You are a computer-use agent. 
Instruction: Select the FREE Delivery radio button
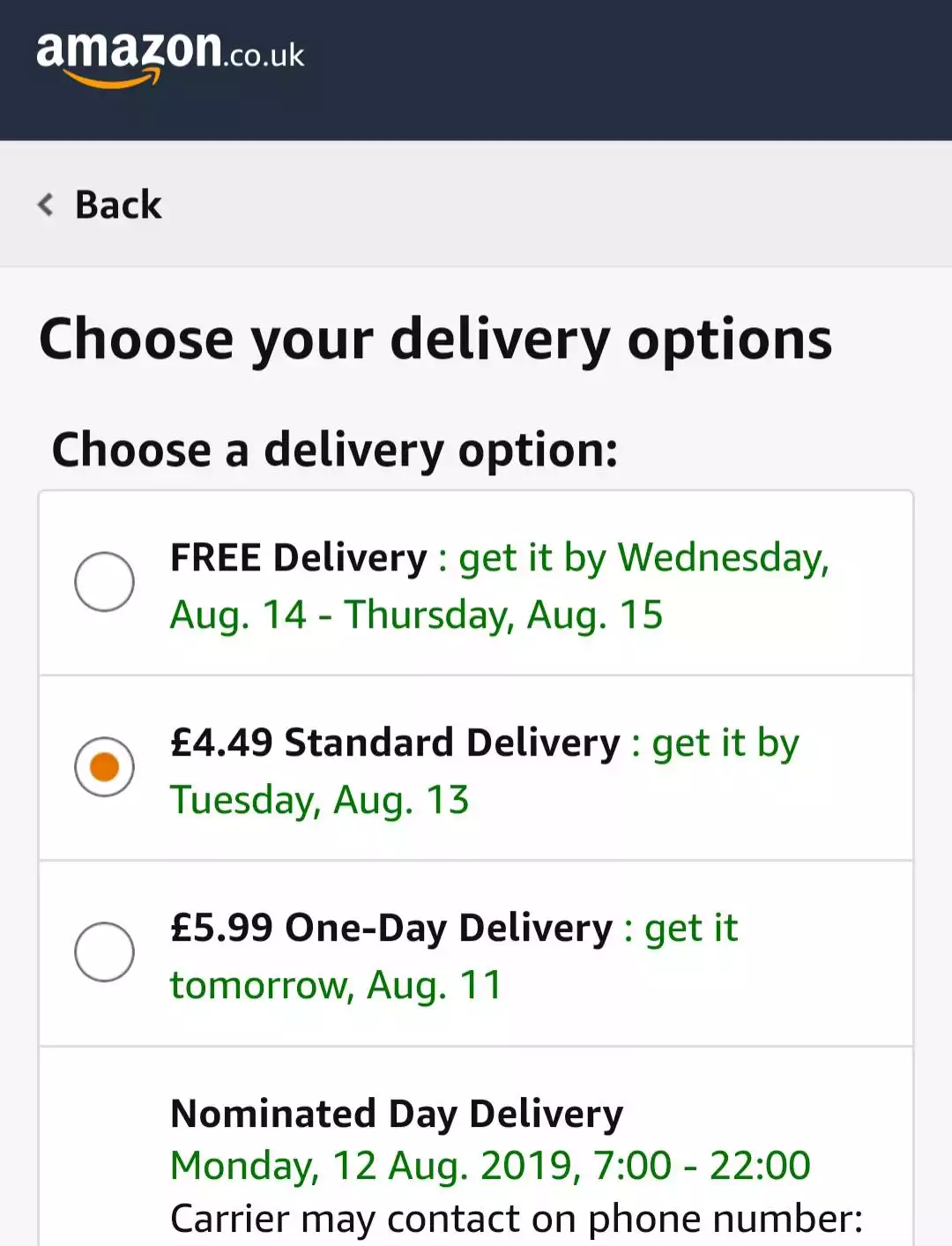105,582
